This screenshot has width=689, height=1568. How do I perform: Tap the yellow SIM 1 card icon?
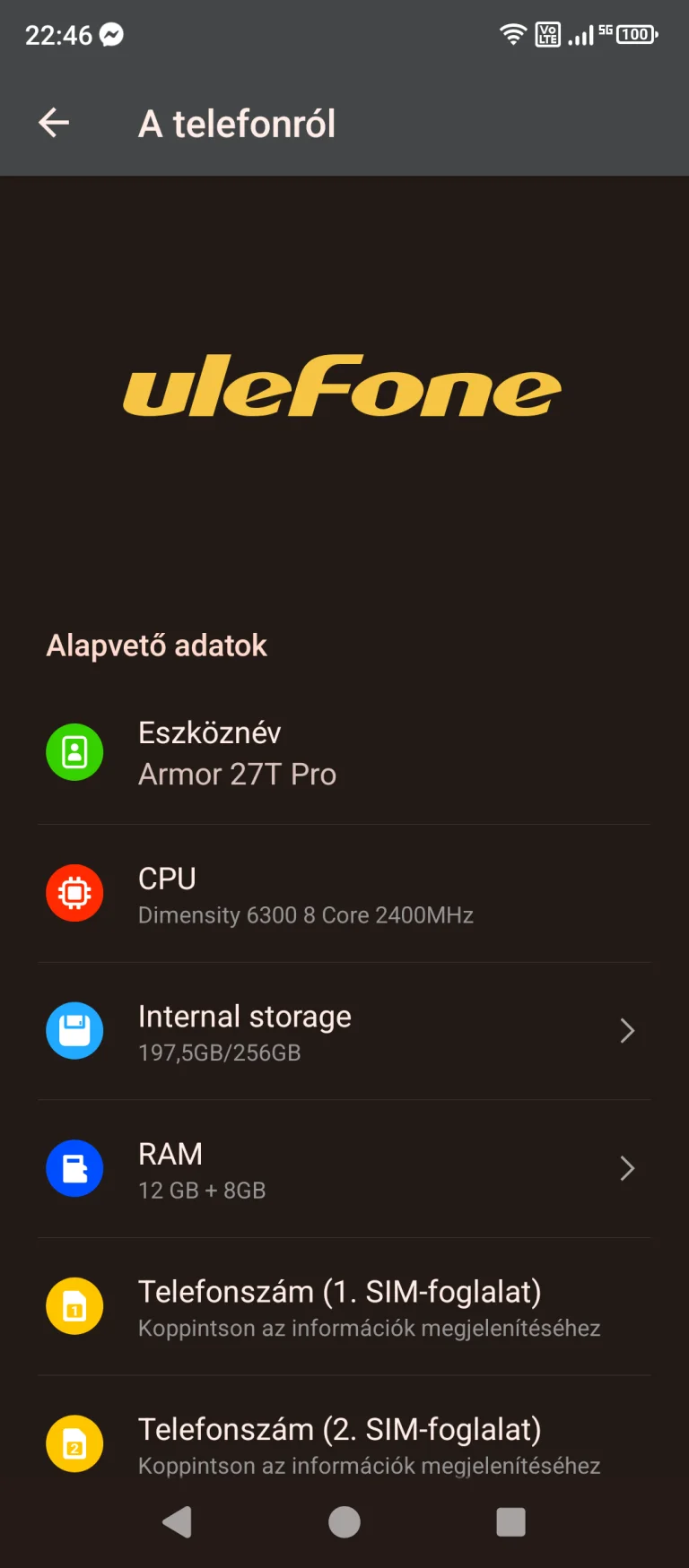pos(74,1306)
